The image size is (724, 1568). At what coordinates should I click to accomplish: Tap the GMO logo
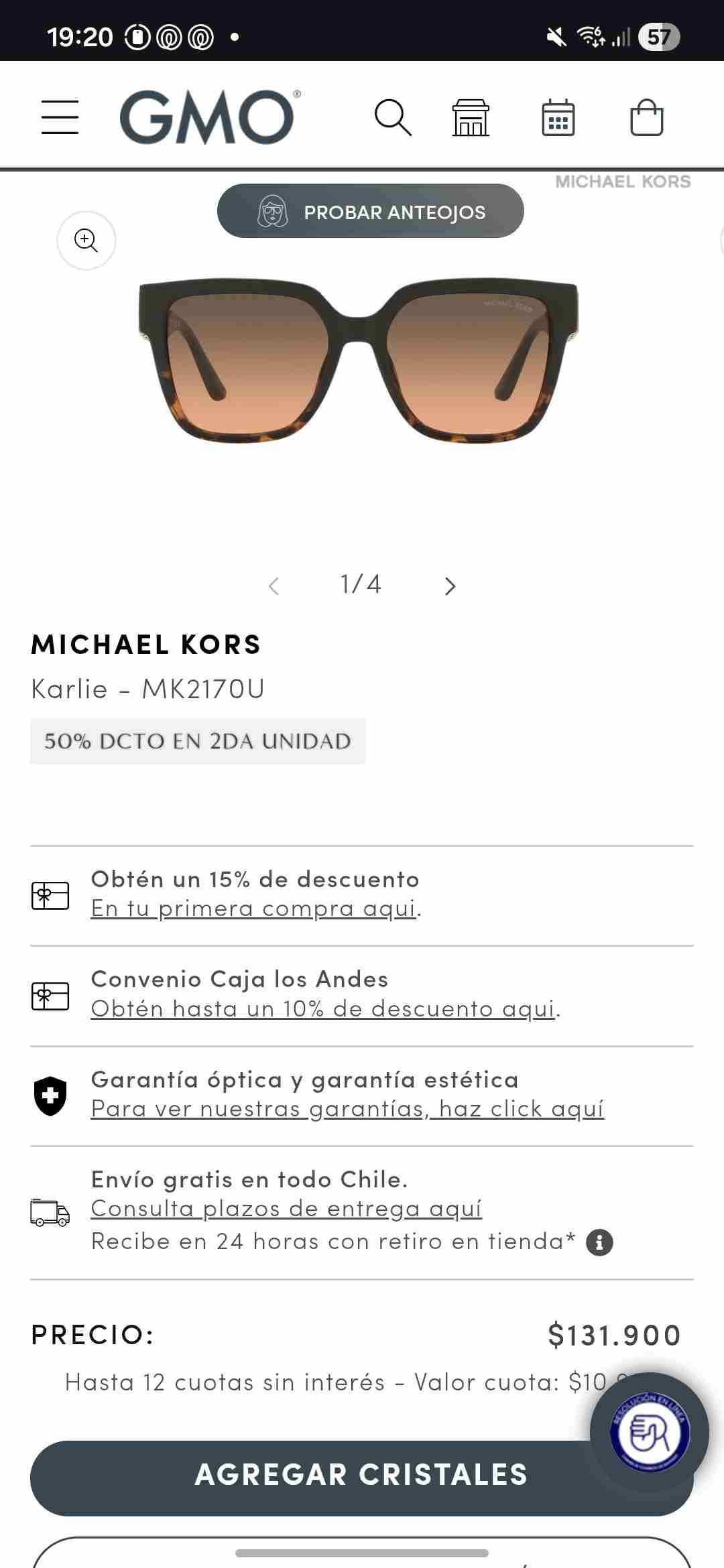[x=206, y=117]
